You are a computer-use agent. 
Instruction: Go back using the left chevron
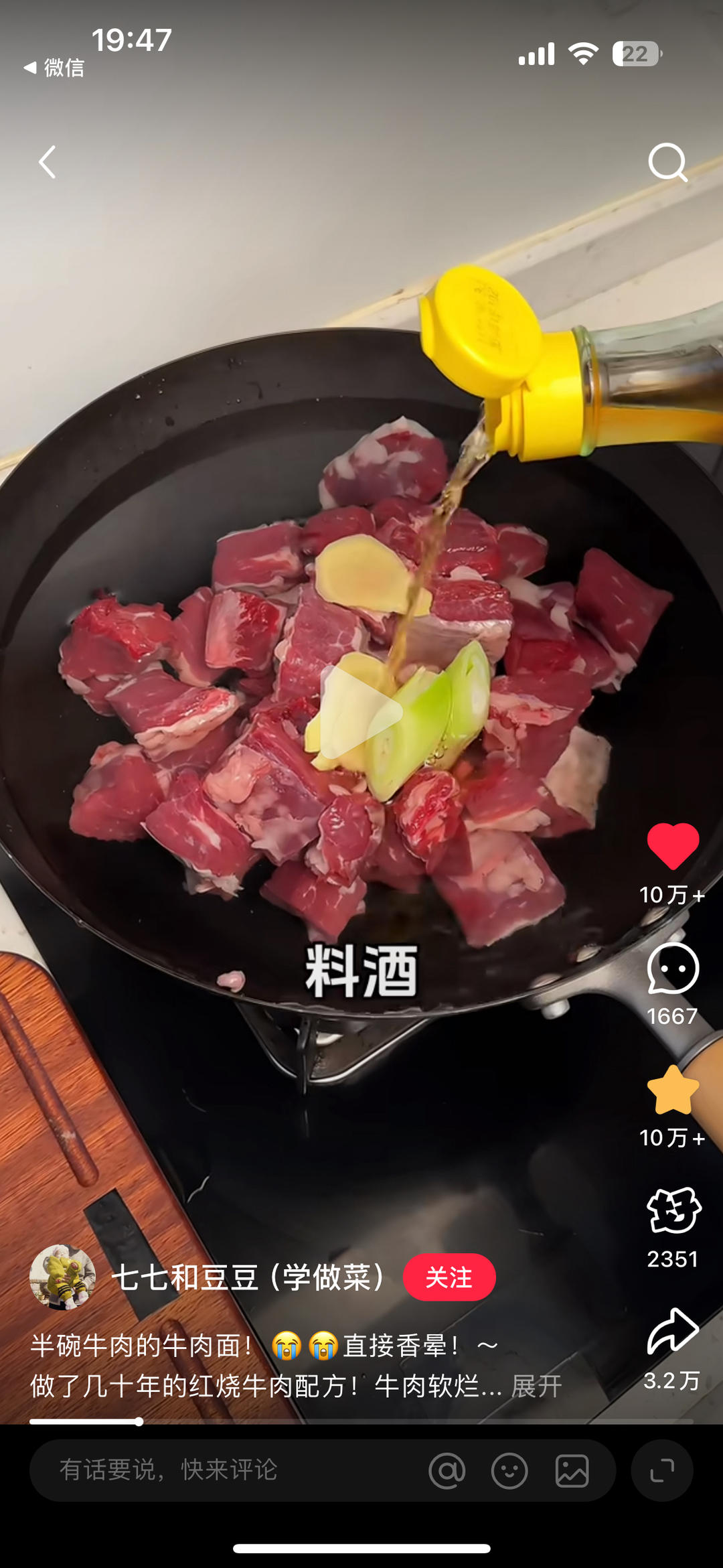(47, 163)
